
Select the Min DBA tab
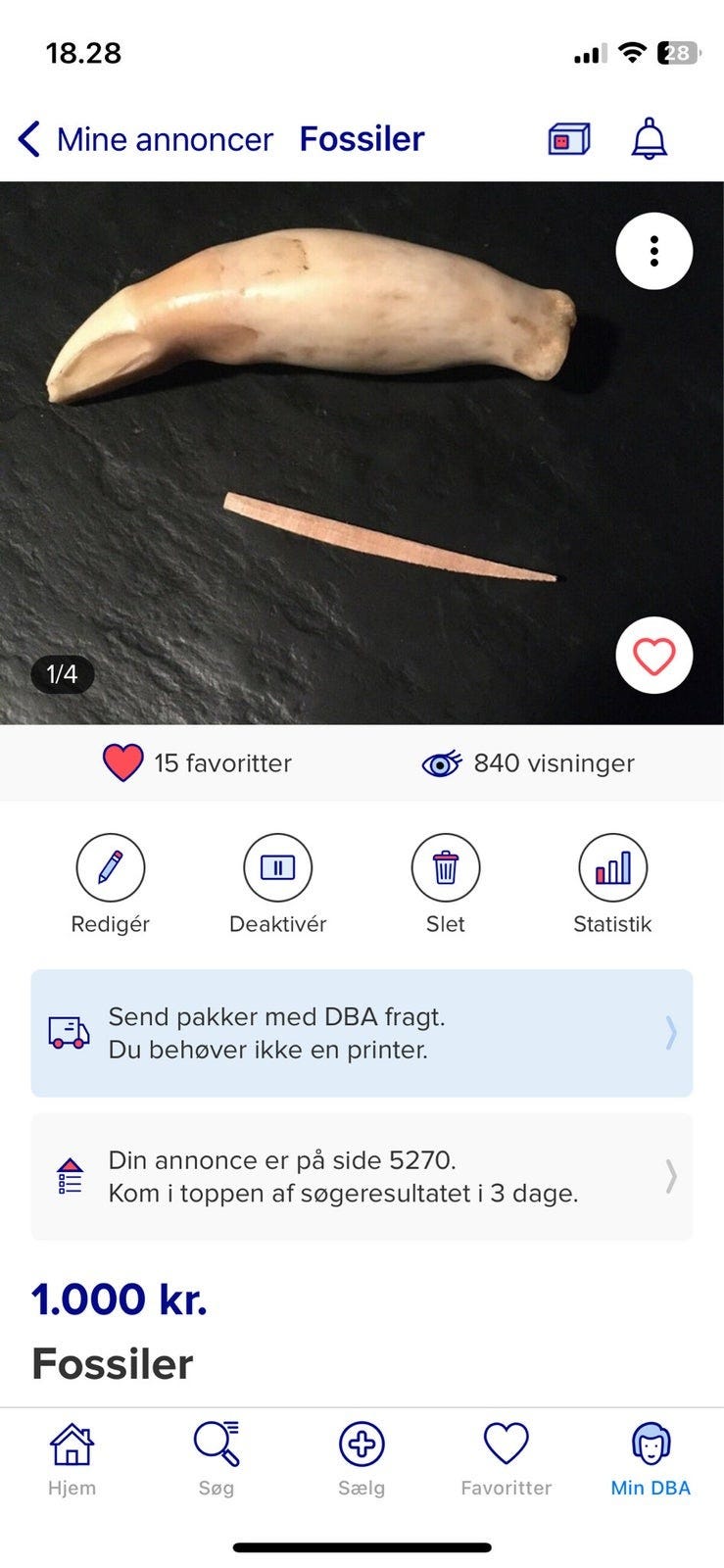(651, 1458)
